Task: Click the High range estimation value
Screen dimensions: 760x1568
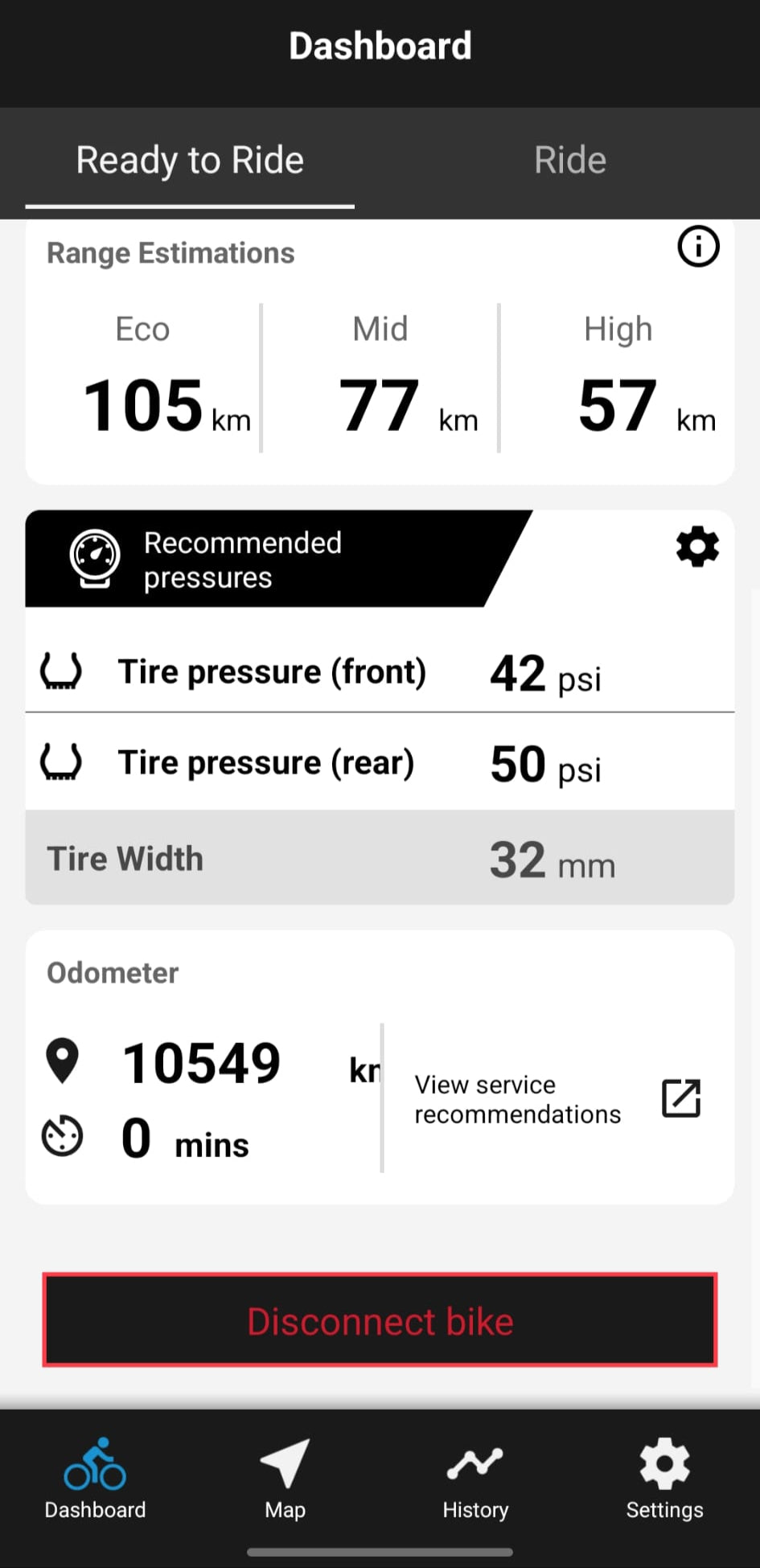Action: point(618,404)
